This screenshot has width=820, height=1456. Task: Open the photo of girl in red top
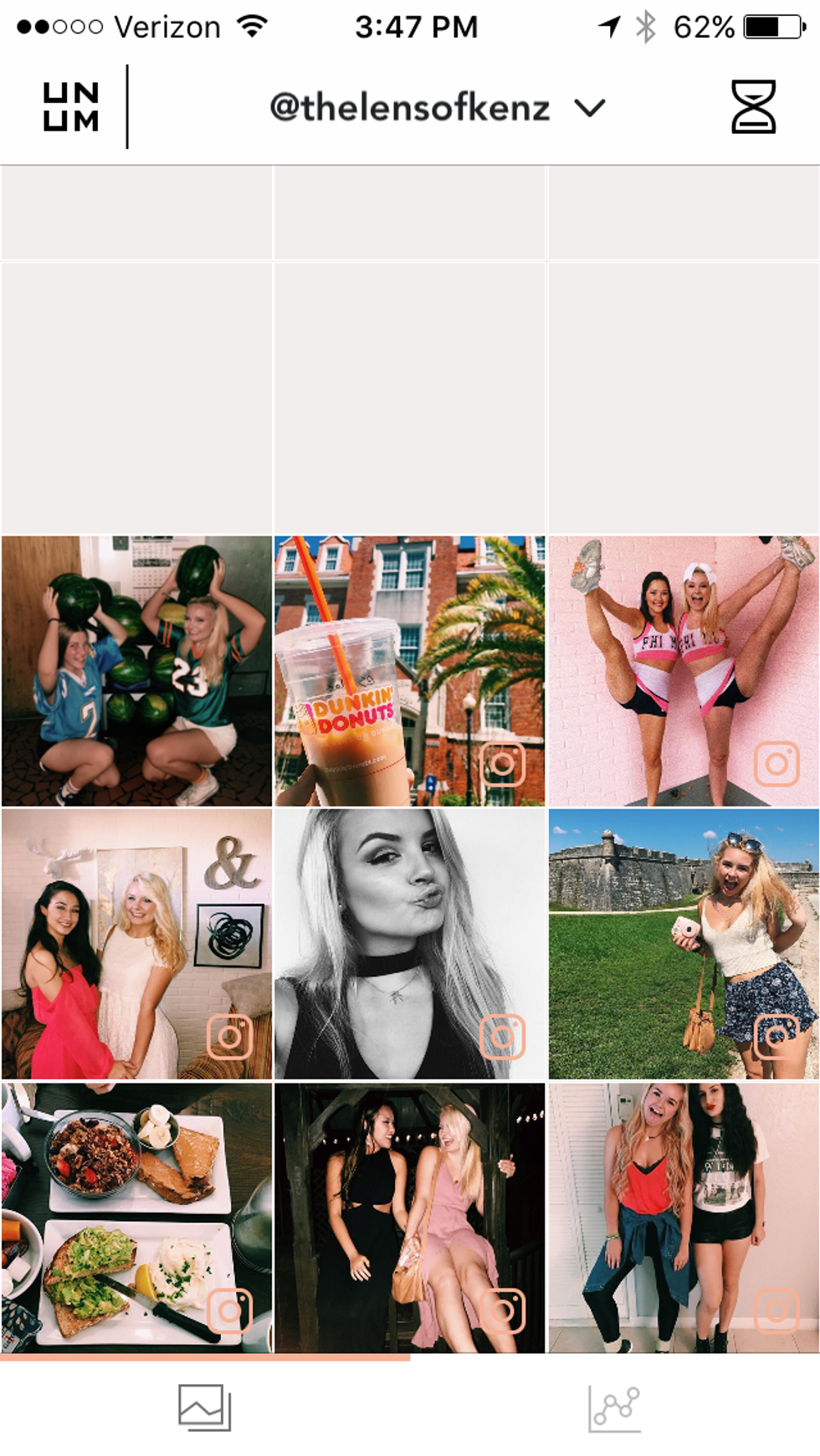pos(683,1218)
